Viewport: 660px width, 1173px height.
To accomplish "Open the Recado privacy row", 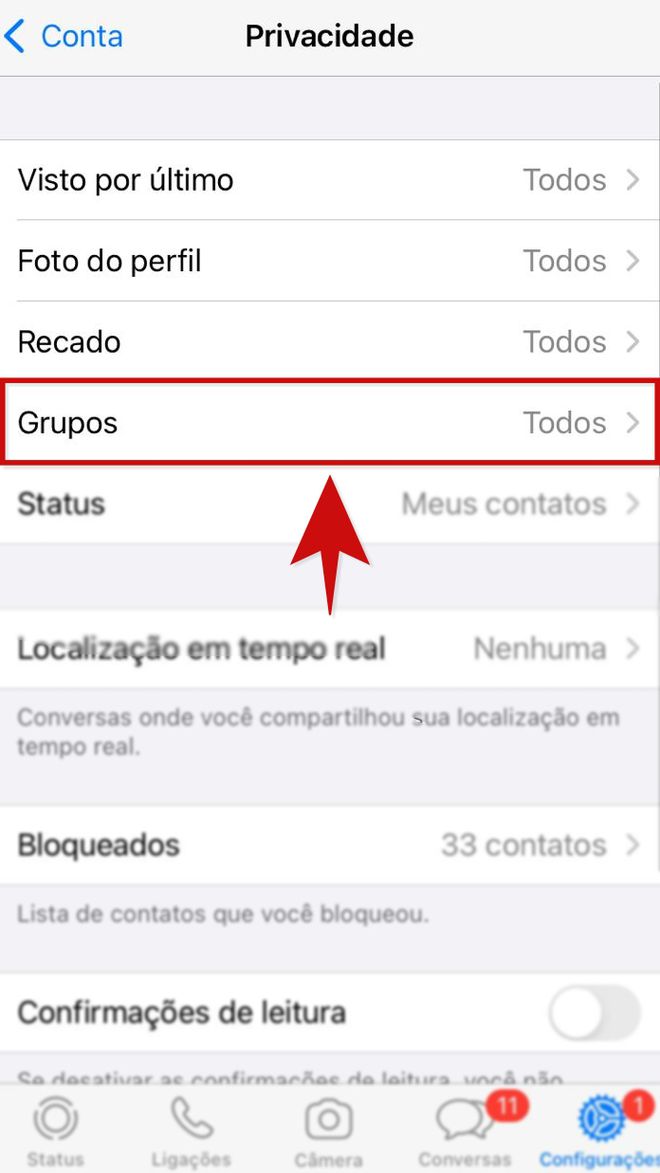I will (x=330, y=342).
